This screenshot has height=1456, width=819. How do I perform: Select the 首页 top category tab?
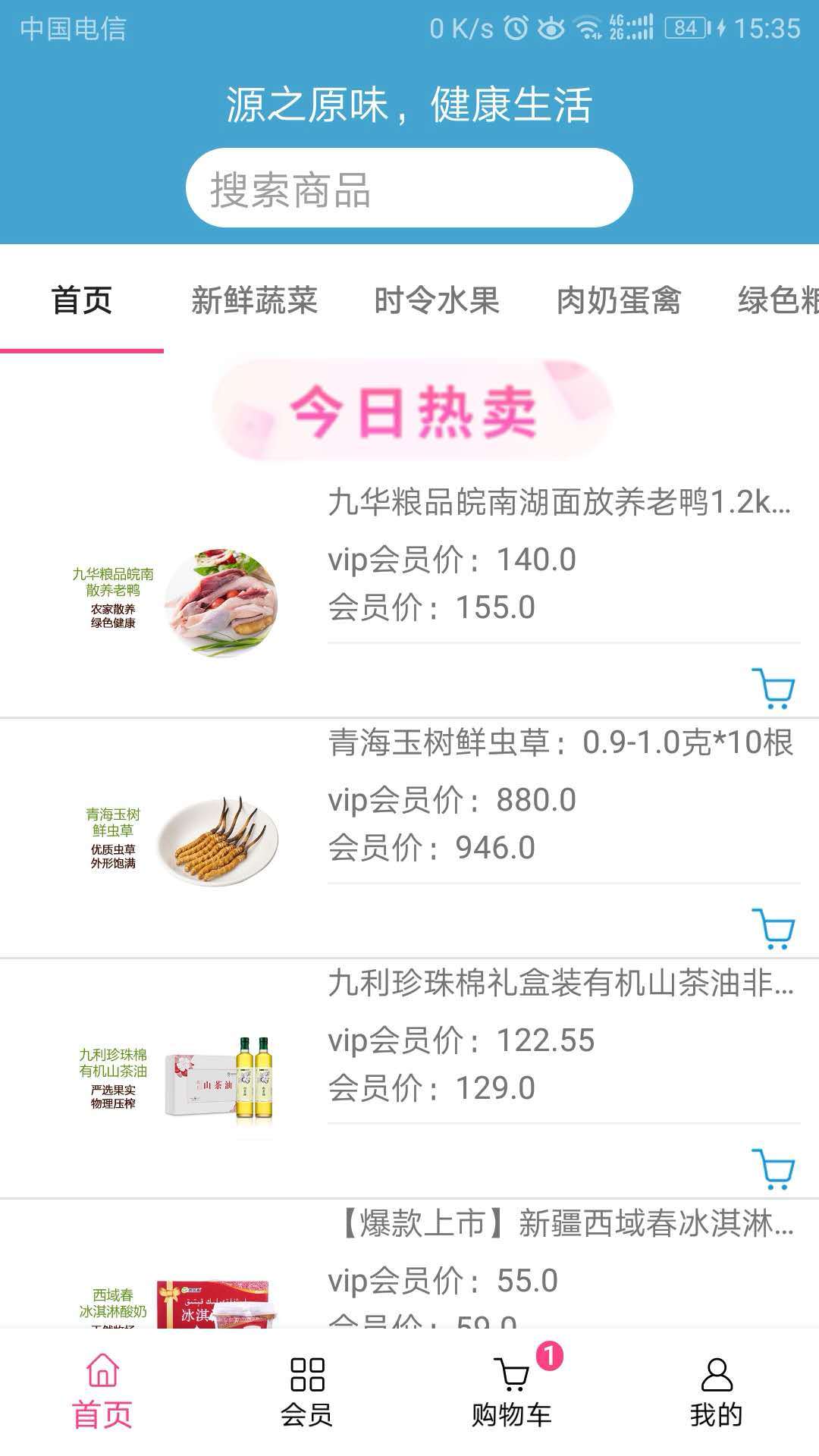[x=82, y=300]
